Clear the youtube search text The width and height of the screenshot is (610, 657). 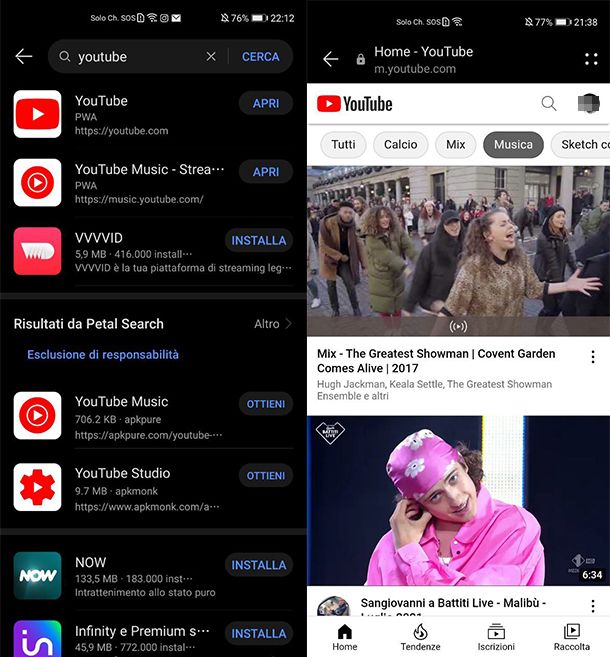(x=211, y=57)
